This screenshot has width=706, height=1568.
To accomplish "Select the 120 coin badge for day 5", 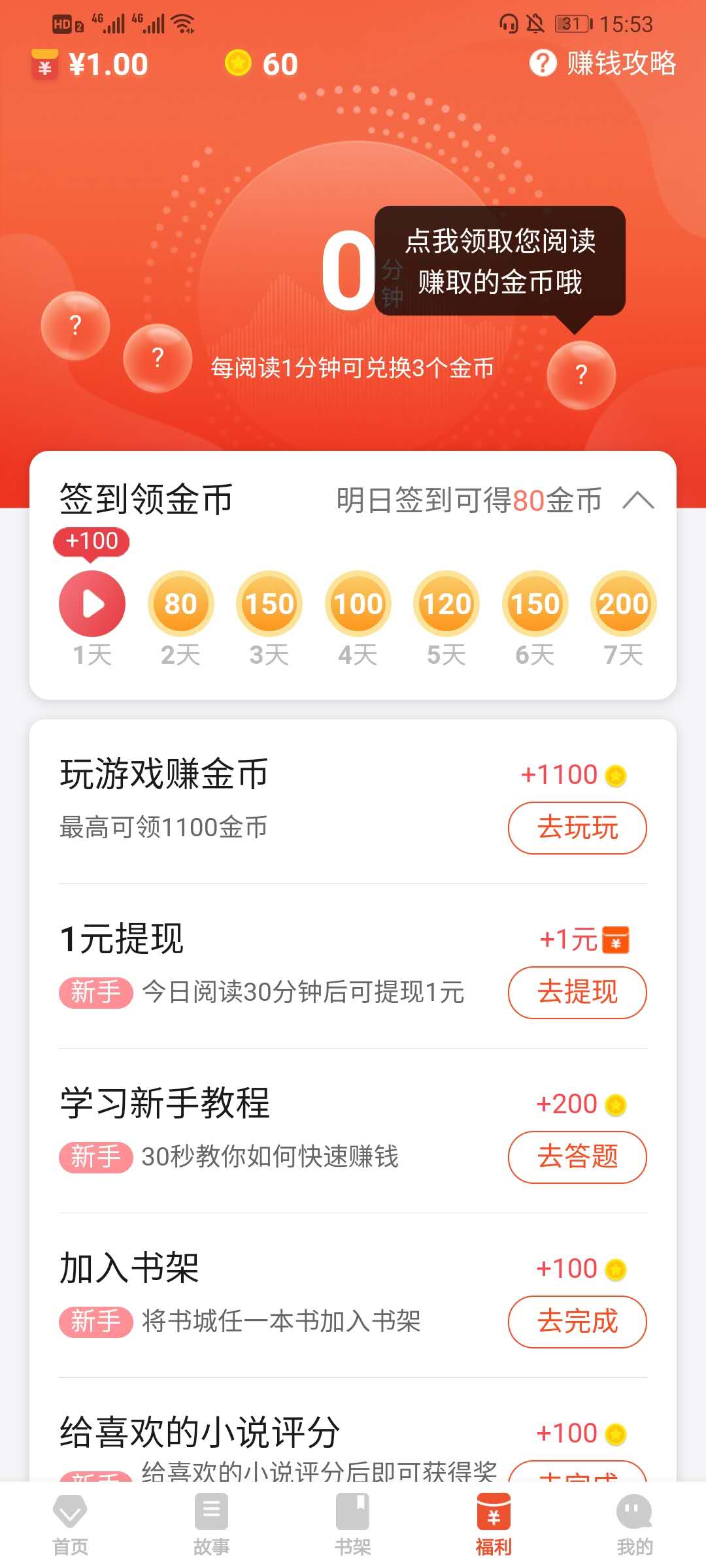I will click(x=445, y=604).
